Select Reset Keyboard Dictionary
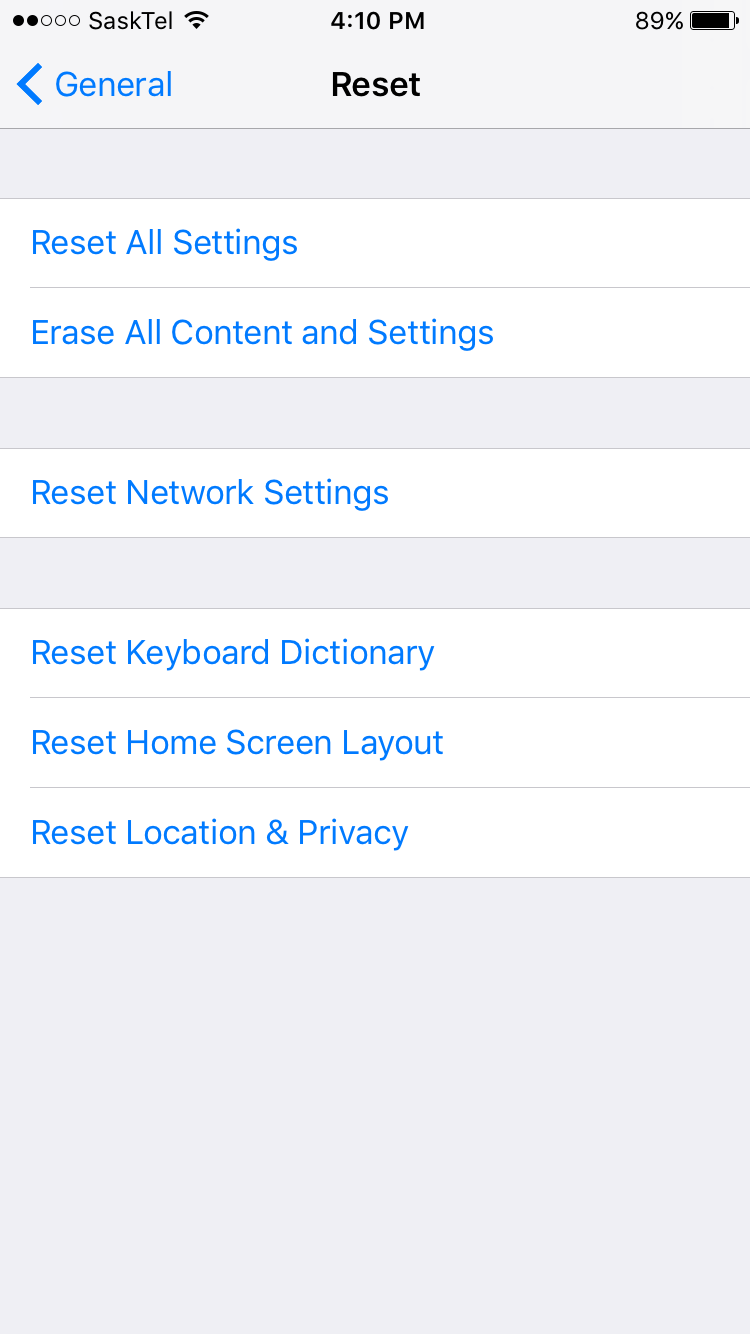 [232, 653]
